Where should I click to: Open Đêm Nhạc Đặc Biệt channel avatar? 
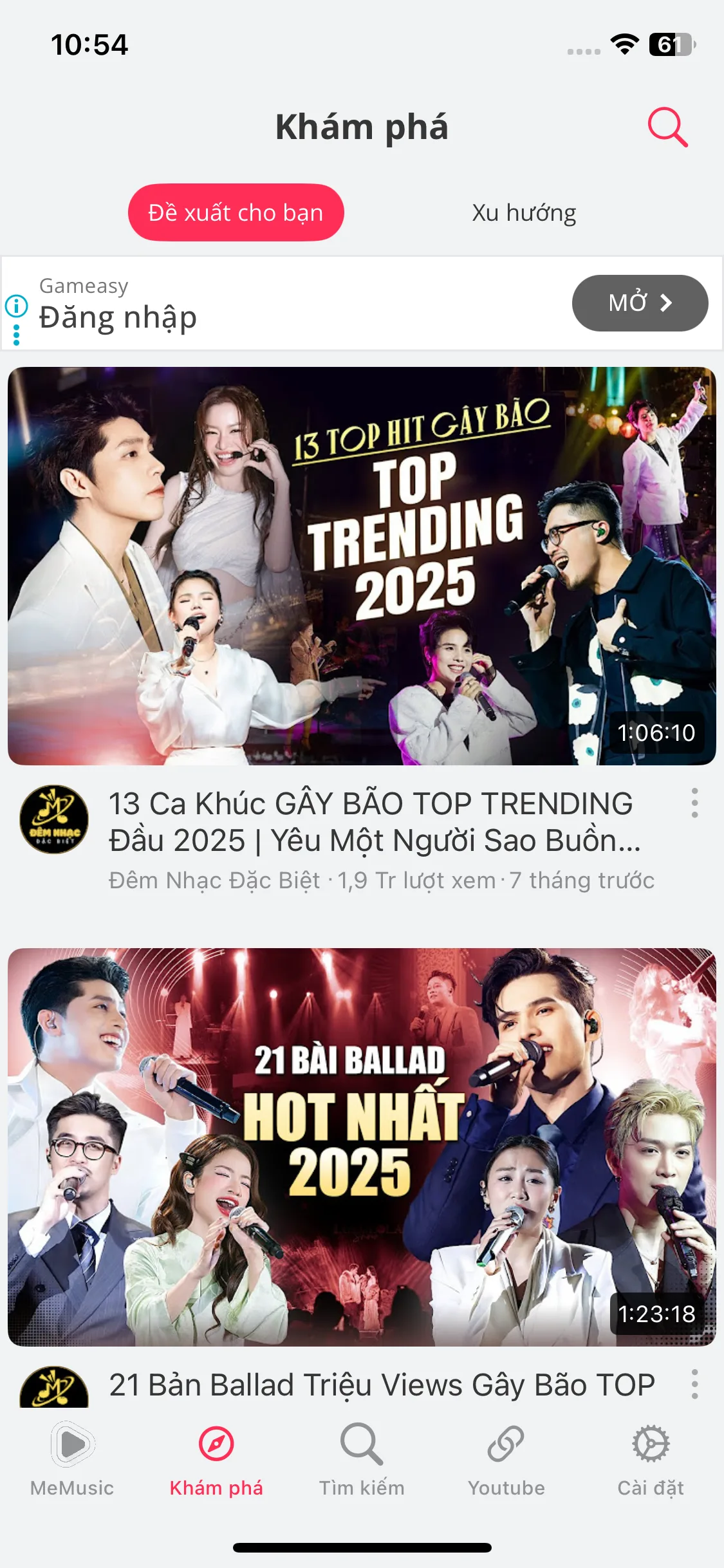[x=54, y=819]
